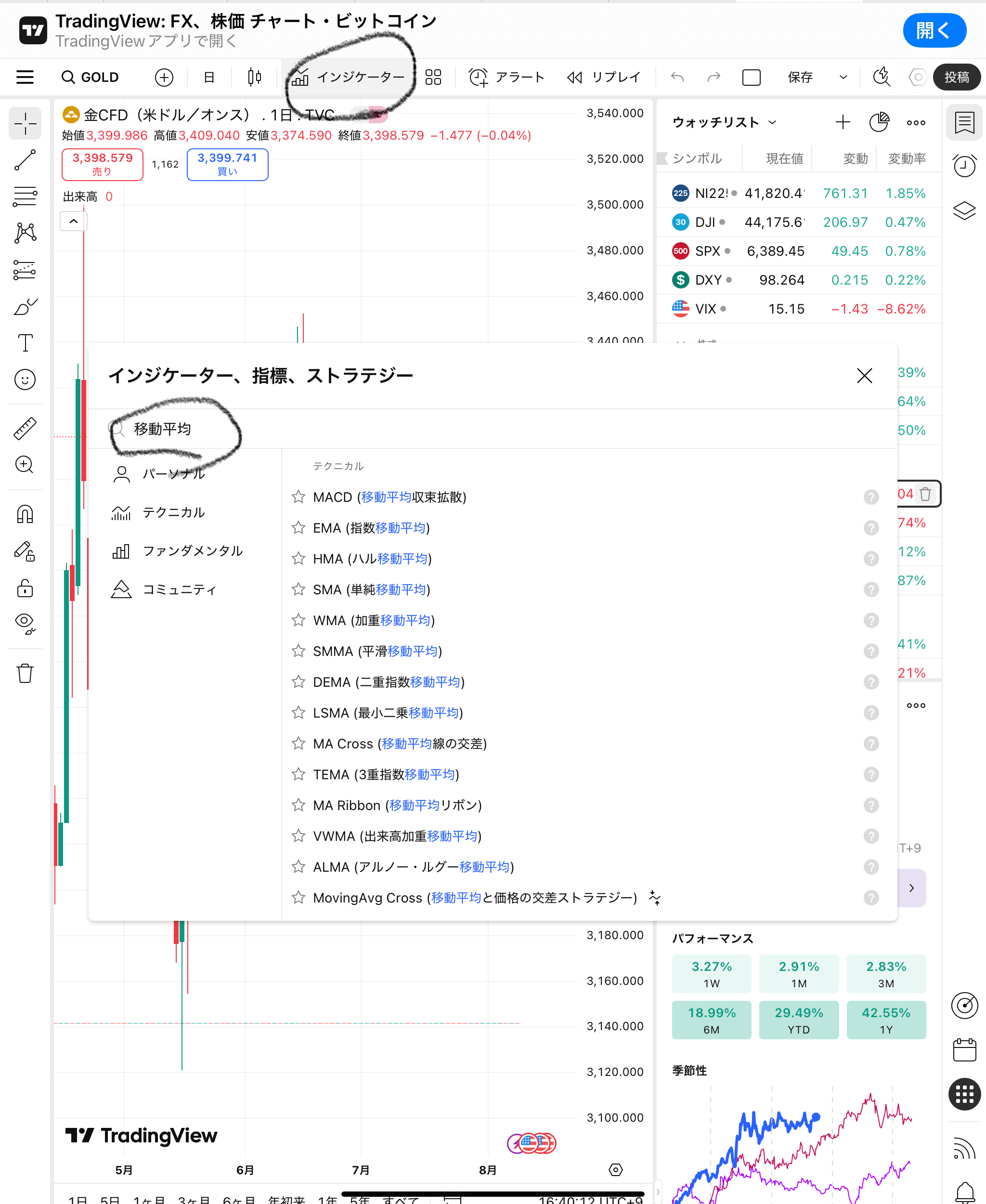Screen dimensions: 986x1204
Task: Open NI225 in the watchlist
Action: click(x=710, y=193)
